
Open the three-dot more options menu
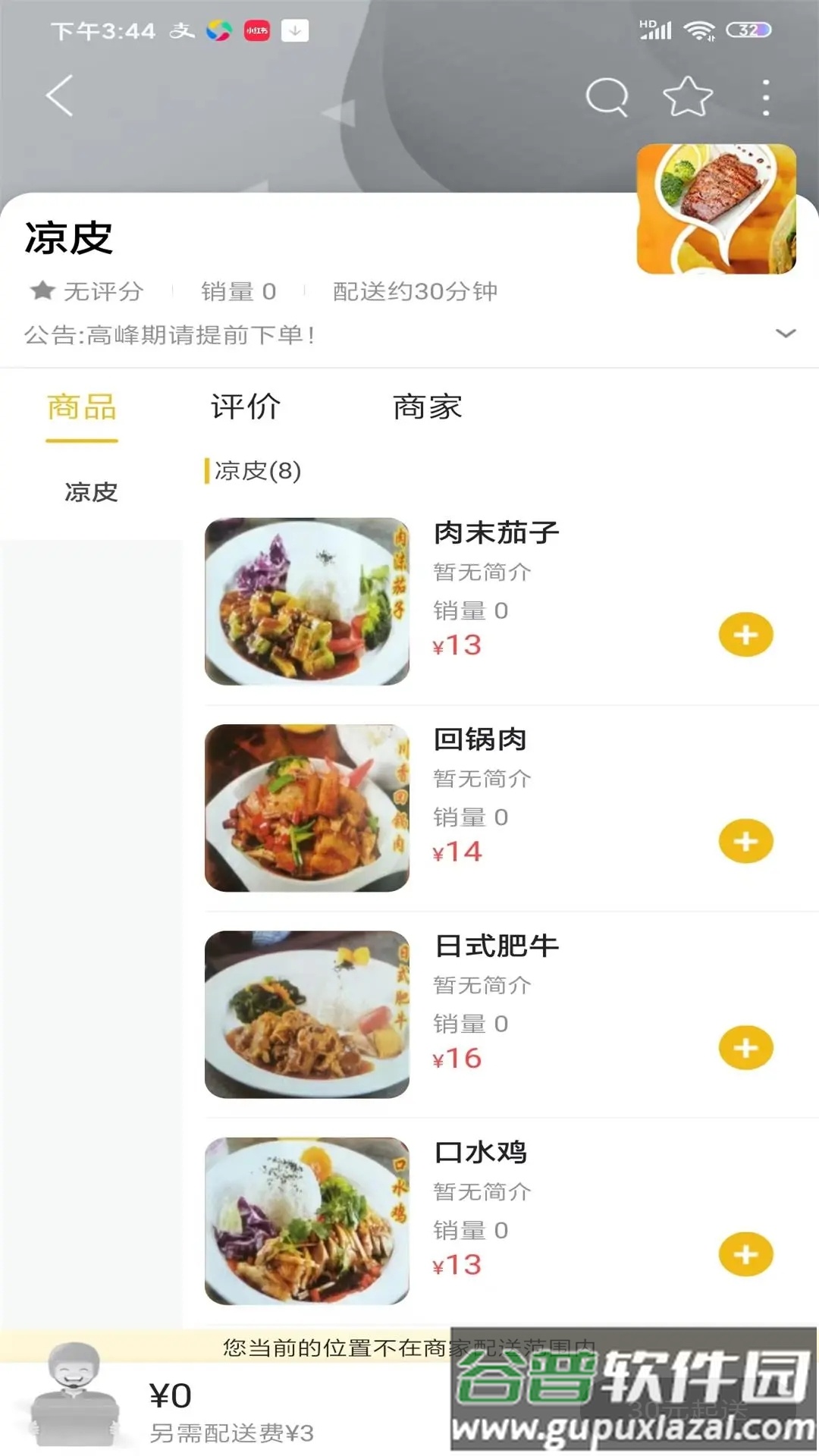coord(766,95)
